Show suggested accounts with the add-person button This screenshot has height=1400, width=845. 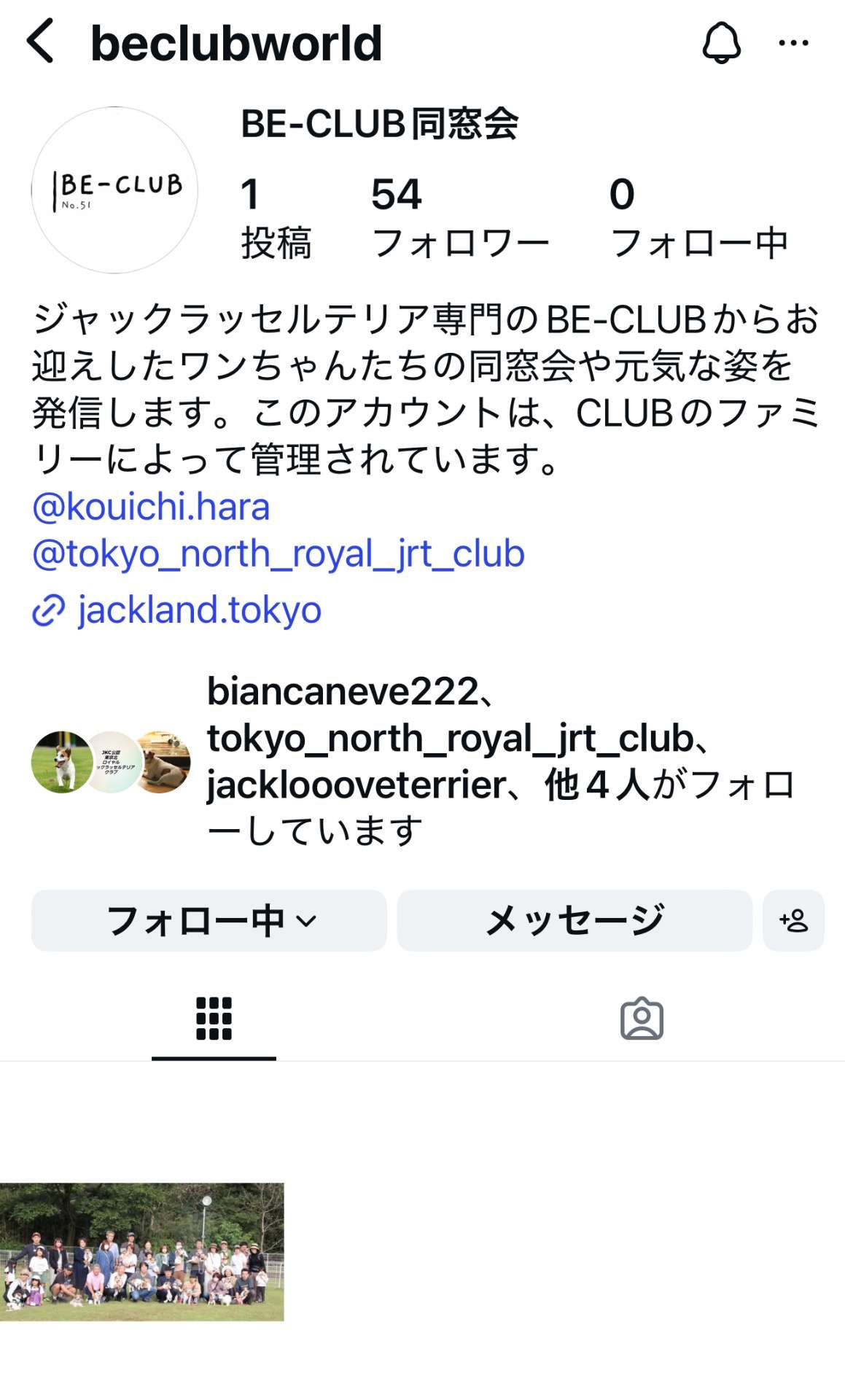pyautogui.click(x=793, y=920)
